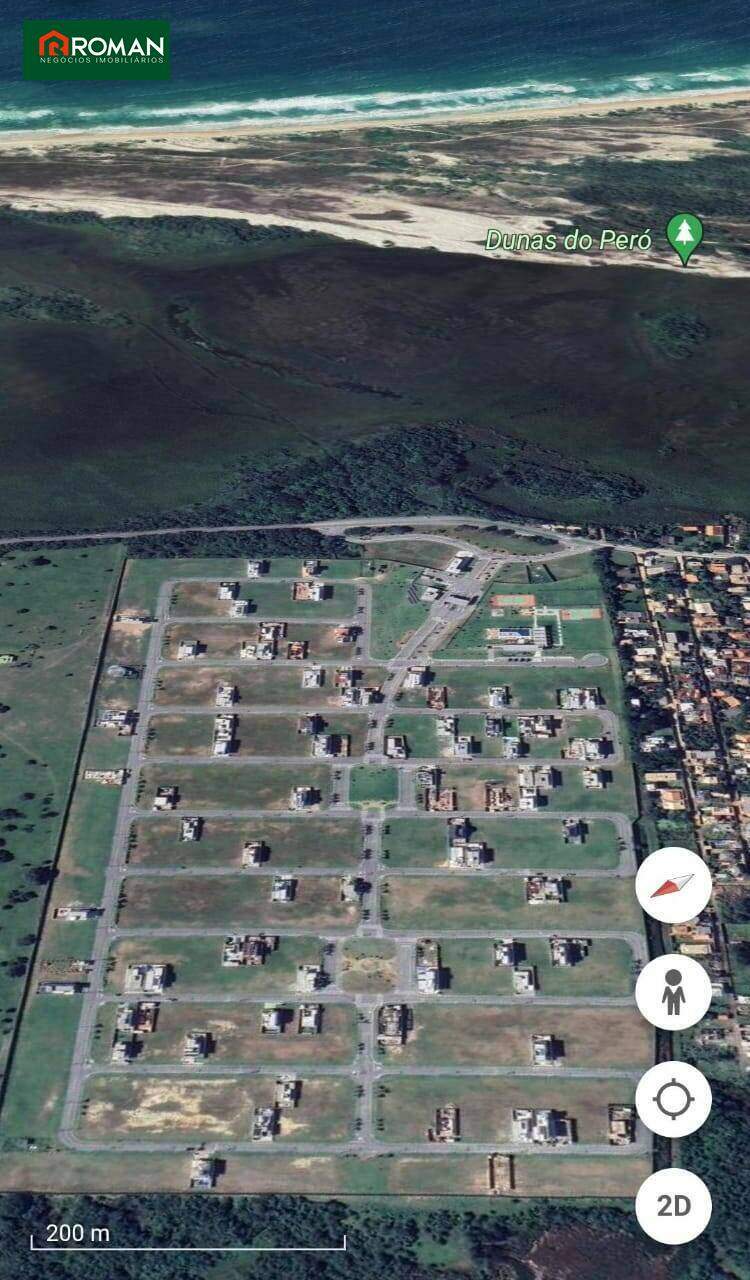Center map on my location
Image resolution: width=750 pixels, height=1280 pixels.
point(673,1099)
